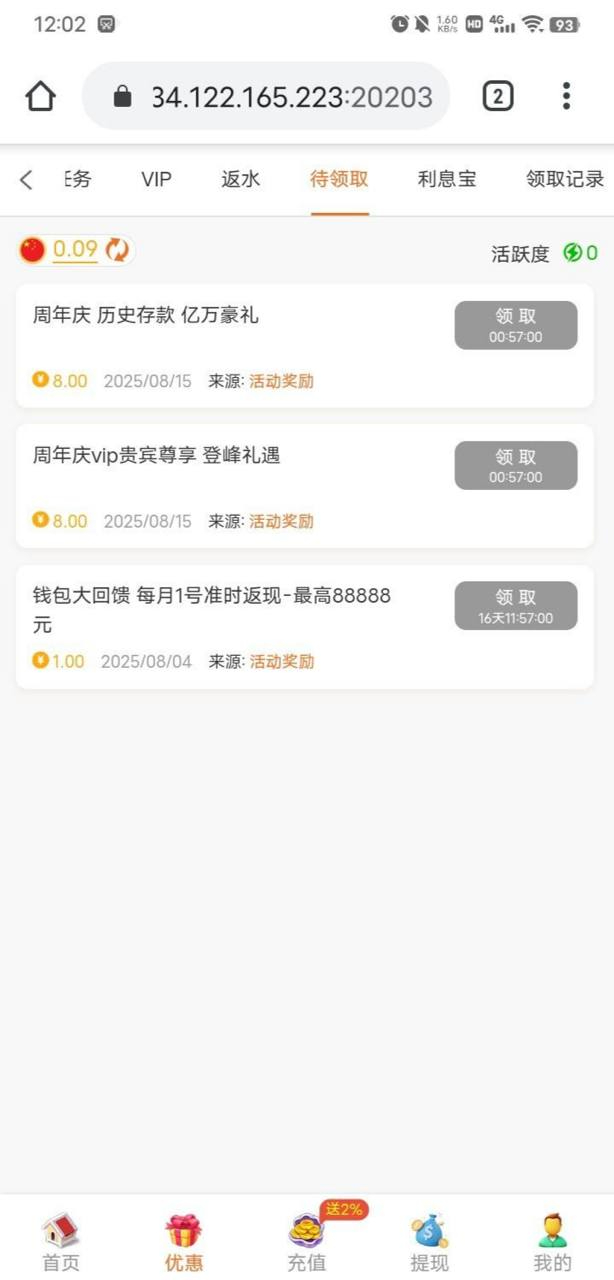Image resolution: width=614 pixels, height=1280 pixels.
Task: Go back using the left arrow
Action: 27,180
